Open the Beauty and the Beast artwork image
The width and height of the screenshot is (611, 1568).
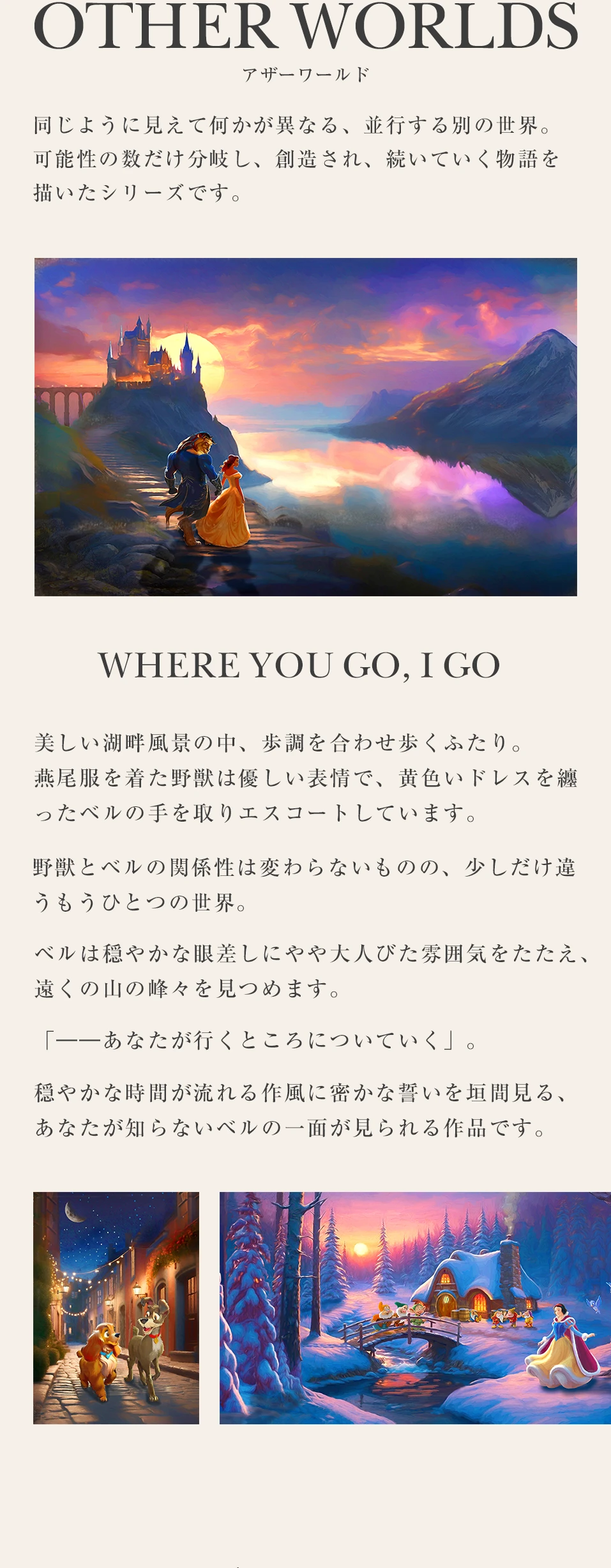pos(305,426)
